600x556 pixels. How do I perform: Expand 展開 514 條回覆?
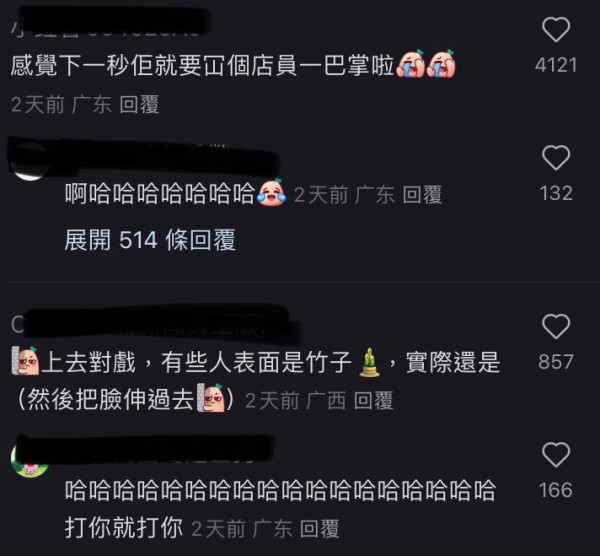coord(150,240)
